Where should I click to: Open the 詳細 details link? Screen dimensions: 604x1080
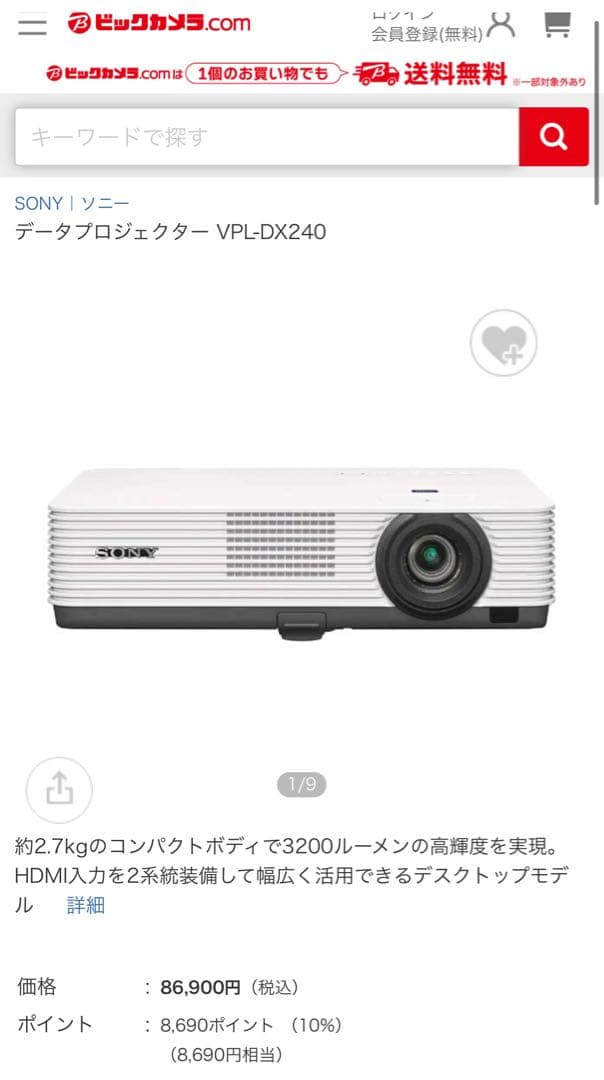tap(86, 906)
